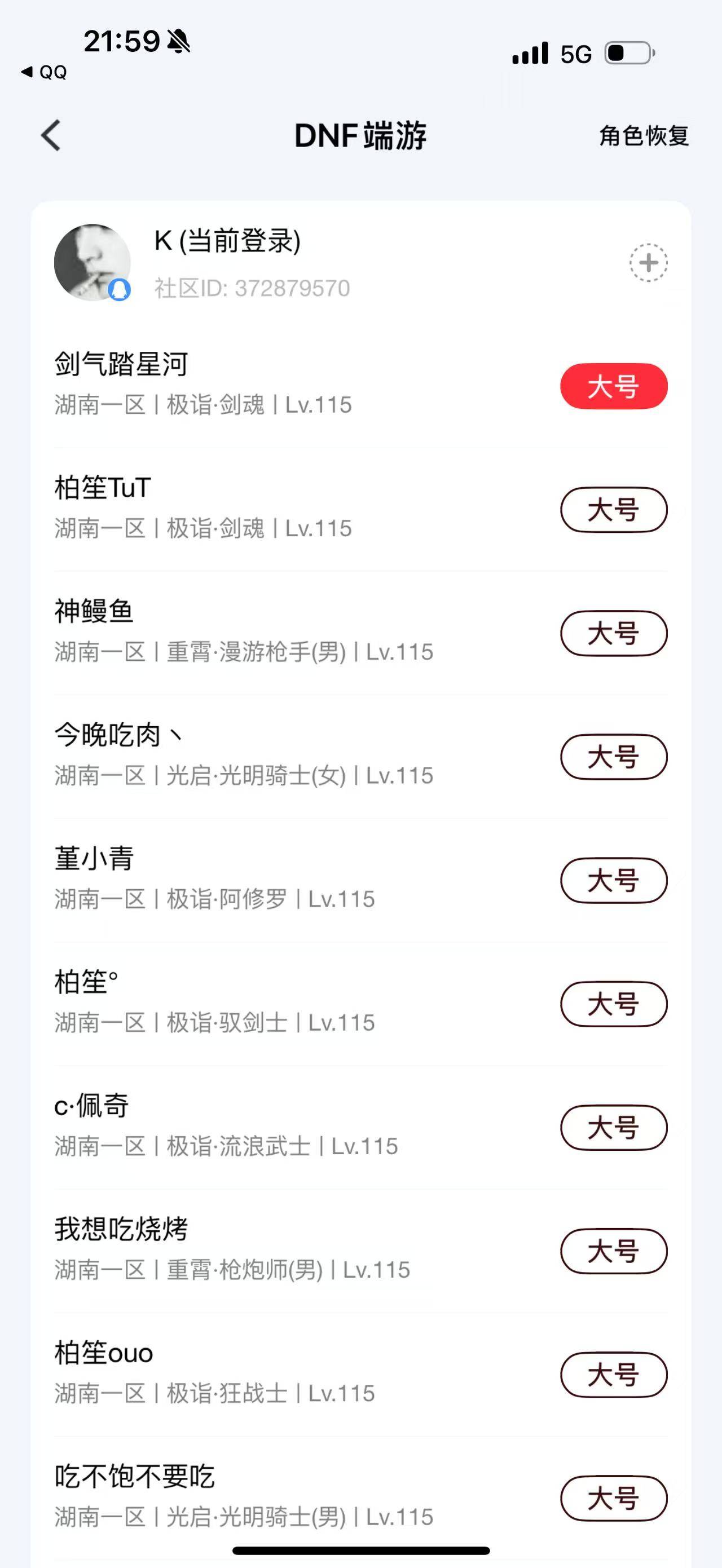Toggle the 大号 tag for 柏笙TuT
The width and height of the screenshot is (722, 1568).
point(613,510)
